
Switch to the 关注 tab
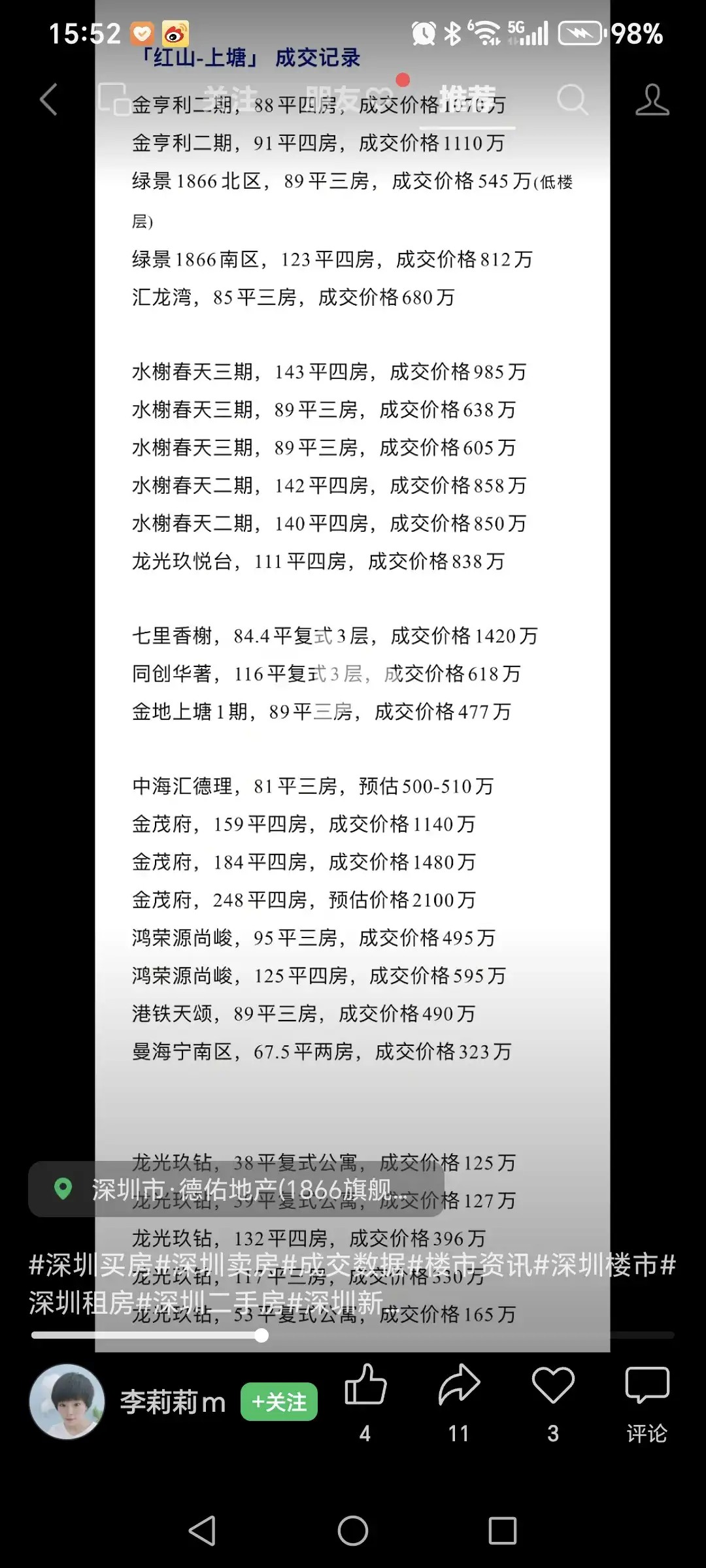(x=230, y=100)
